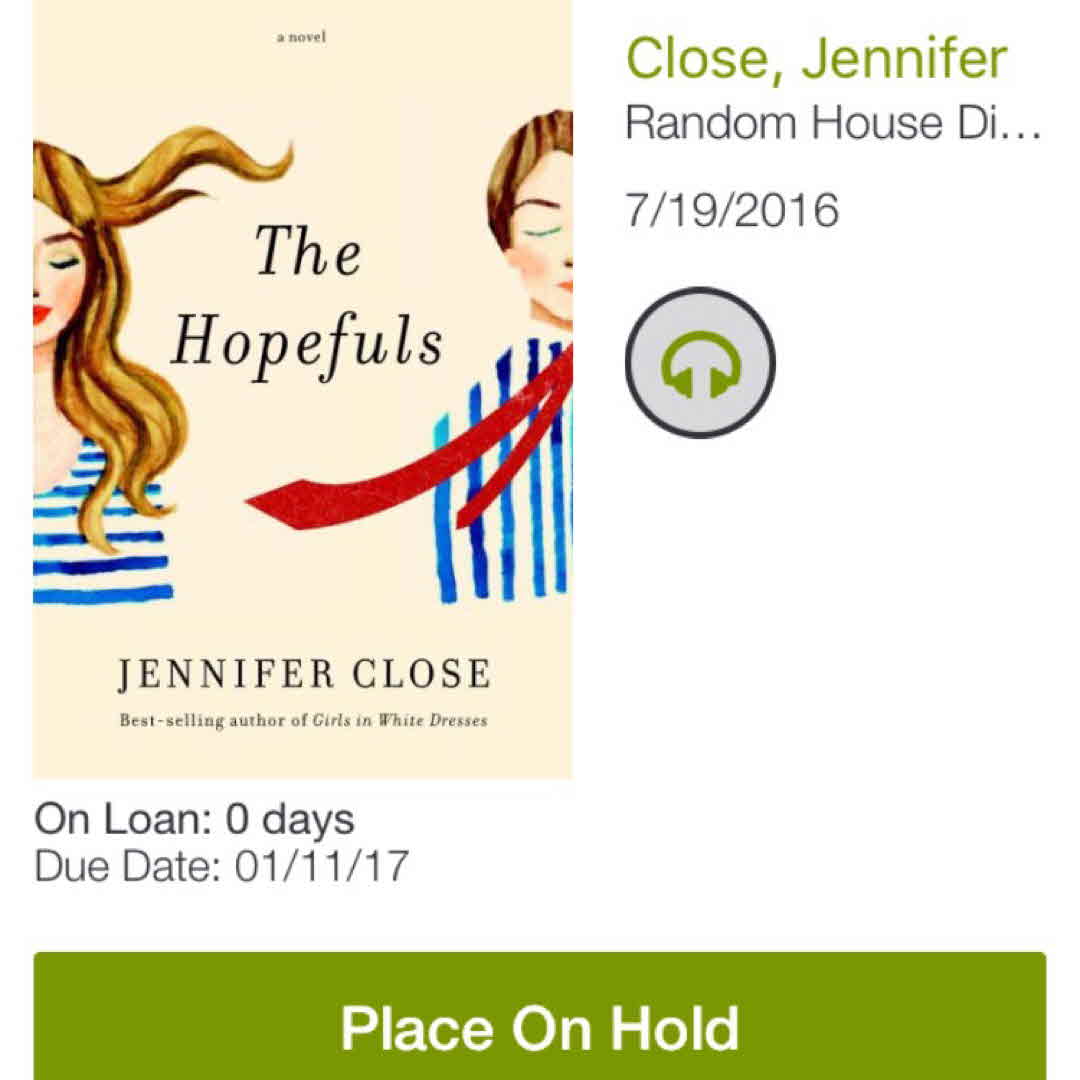Tap the audiobook headphones icon
Screen dimensions: 1080x1080
pos(700,362)
